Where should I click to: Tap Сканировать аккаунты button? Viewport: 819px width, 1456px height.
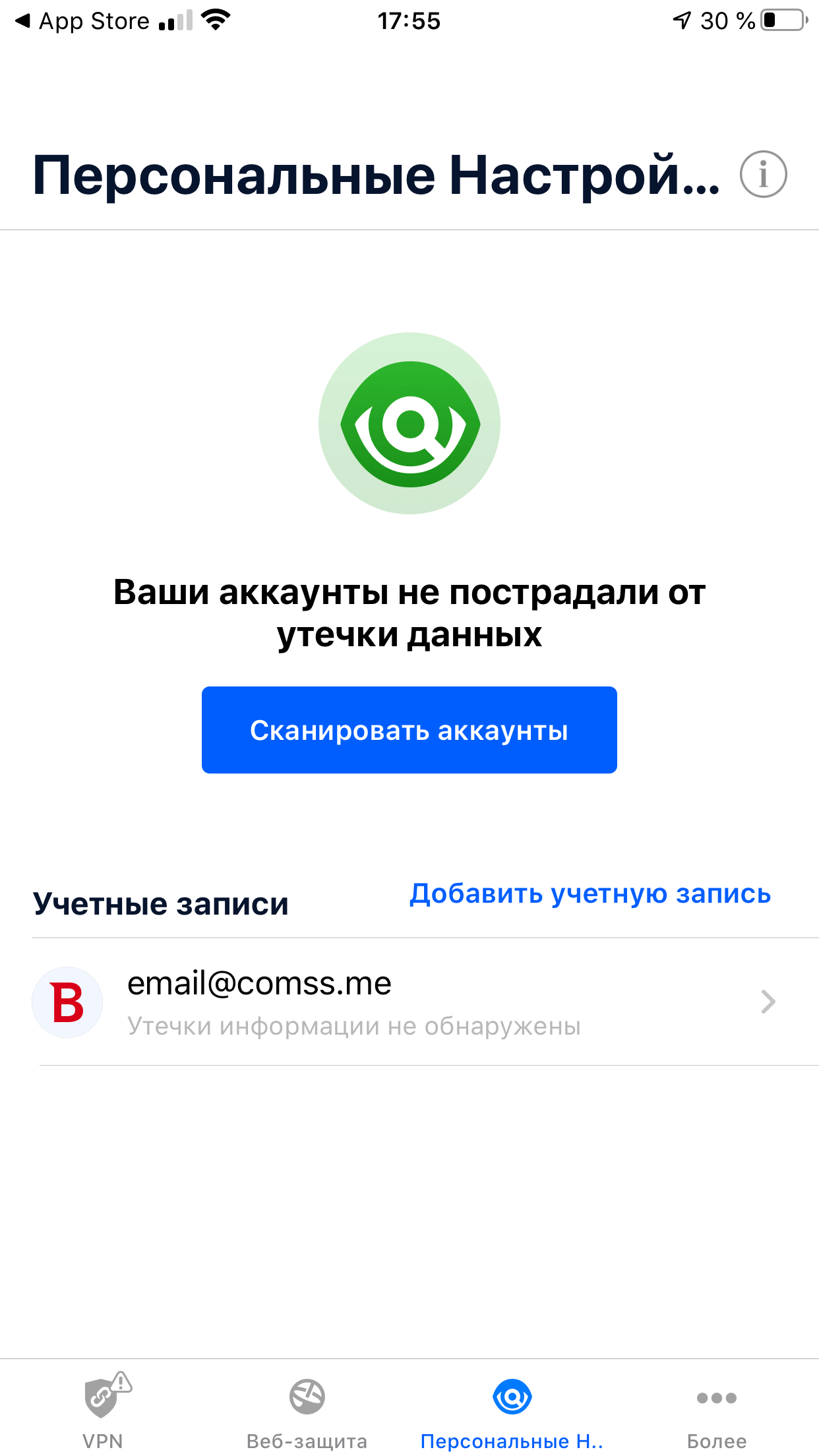[x=409, y=730]
